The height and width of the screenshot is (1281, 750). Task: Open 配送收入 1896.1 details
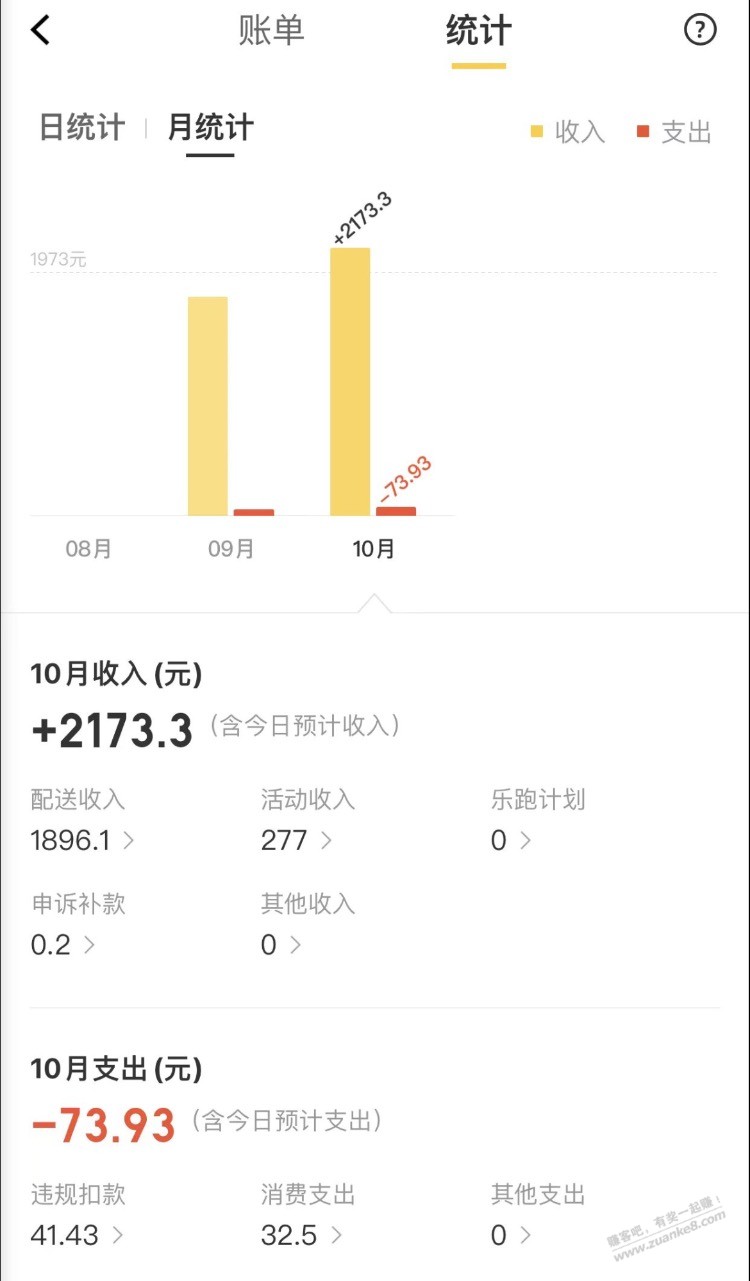click(83, 821)
